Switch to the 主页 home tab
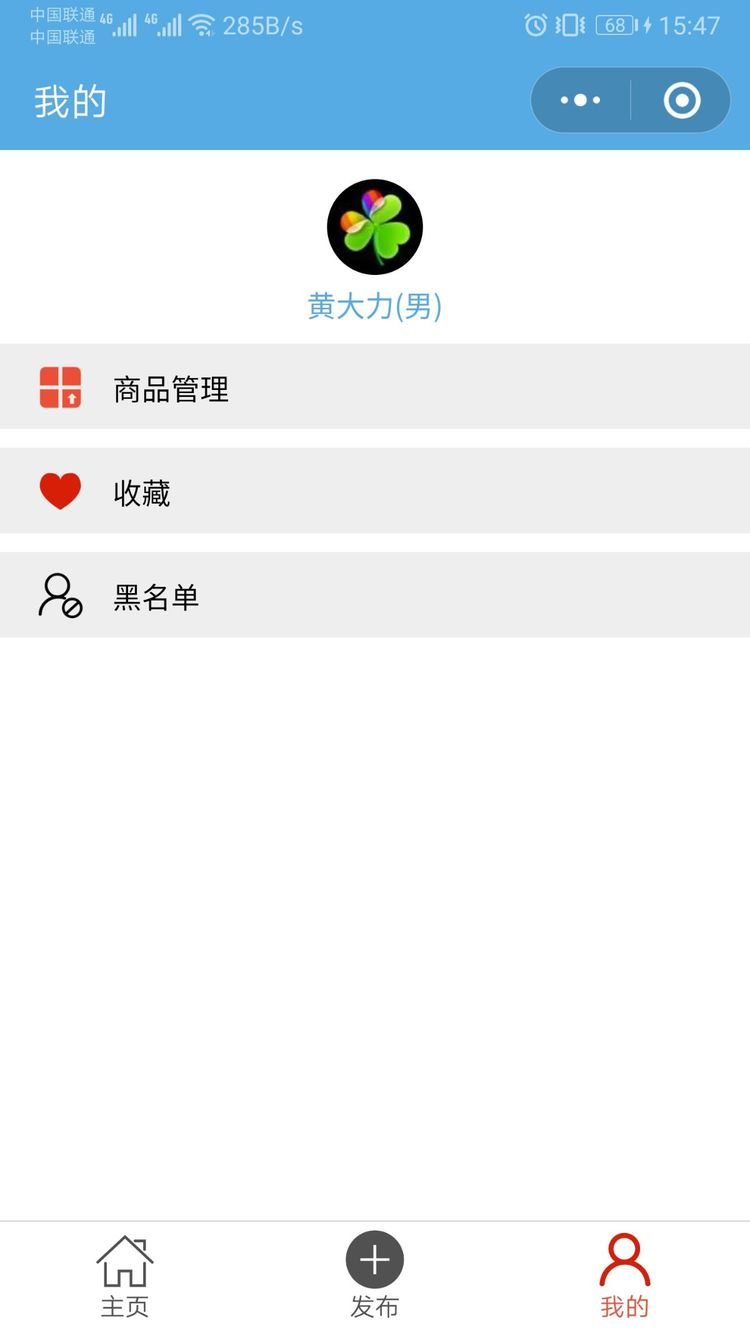Viewport: 750px width, 1333px height. click(x=125, y=1276)
